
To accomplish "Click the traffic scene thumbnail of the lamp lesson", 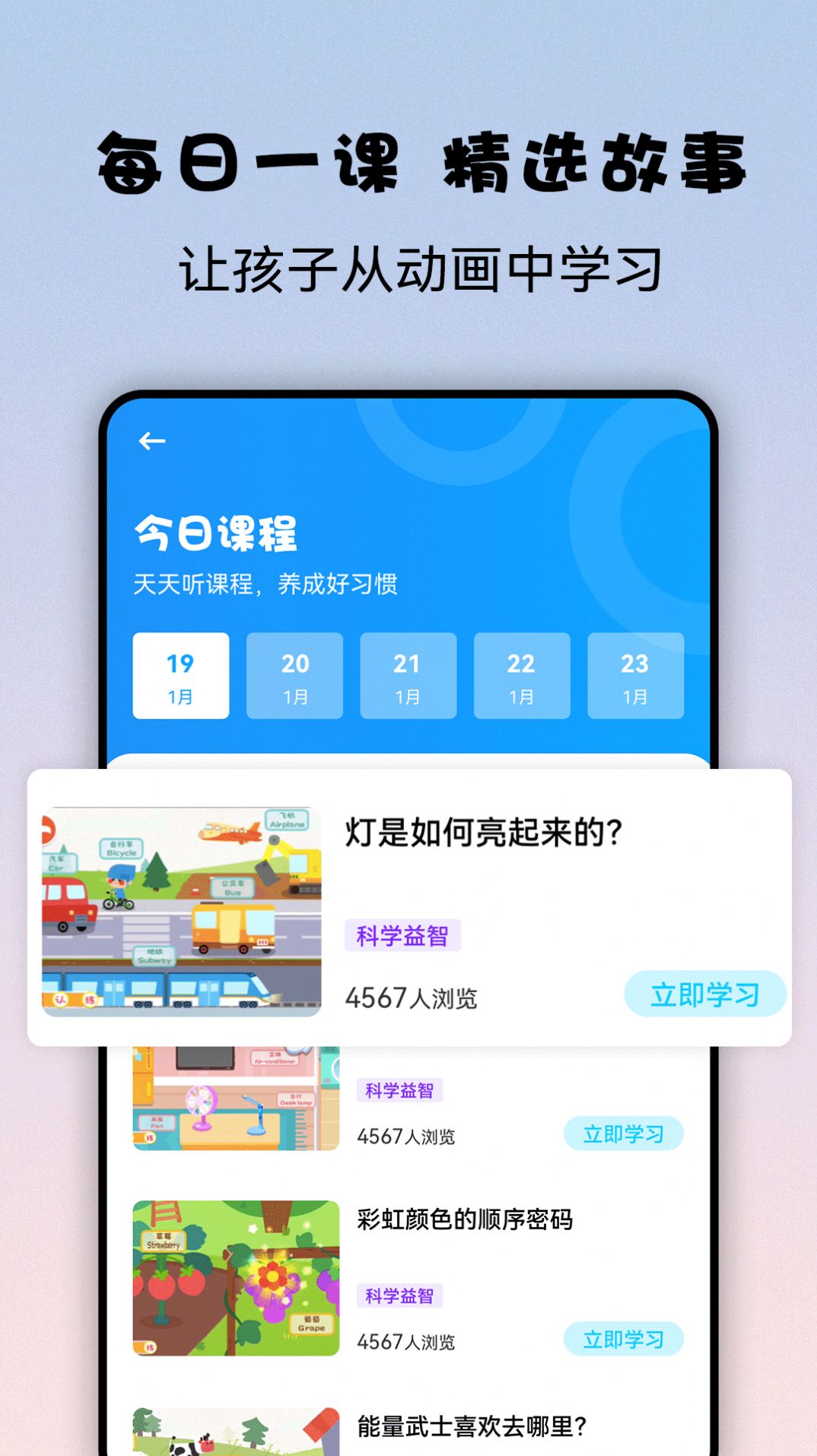I will (x=183, y=913).
